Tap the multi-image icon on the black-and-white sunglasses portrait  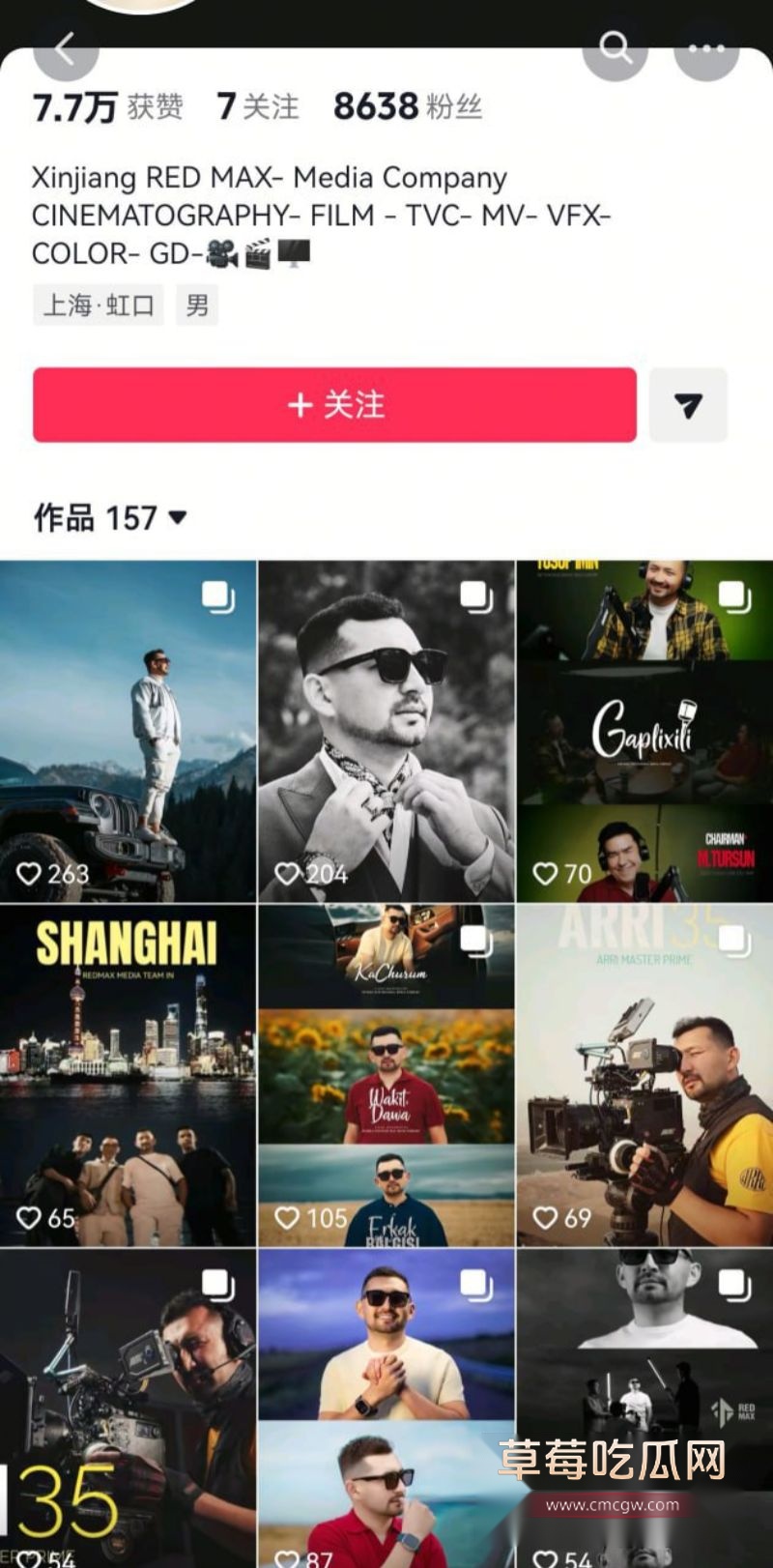(x=477, y=598)
